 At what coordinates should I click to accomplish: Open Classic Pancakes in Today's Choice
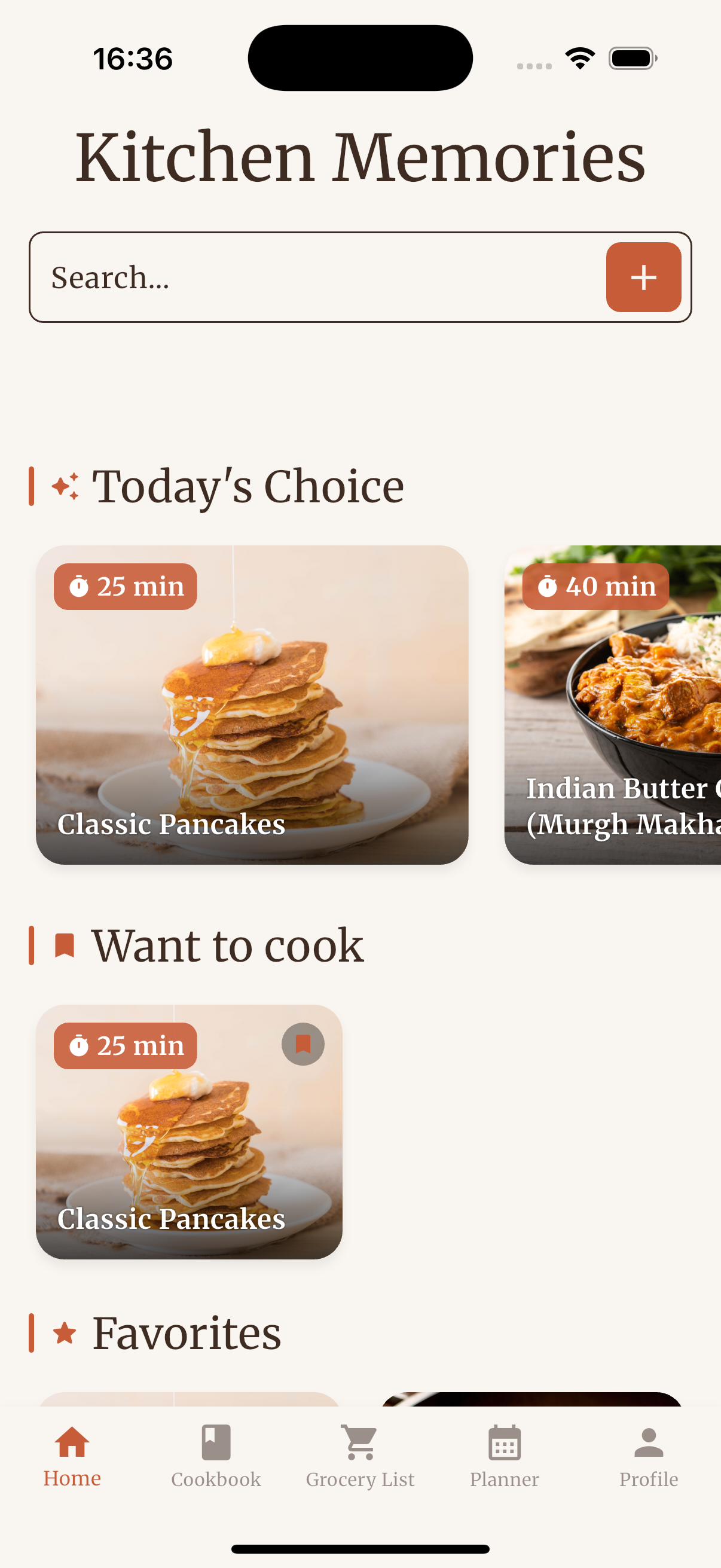pos(252,704)
